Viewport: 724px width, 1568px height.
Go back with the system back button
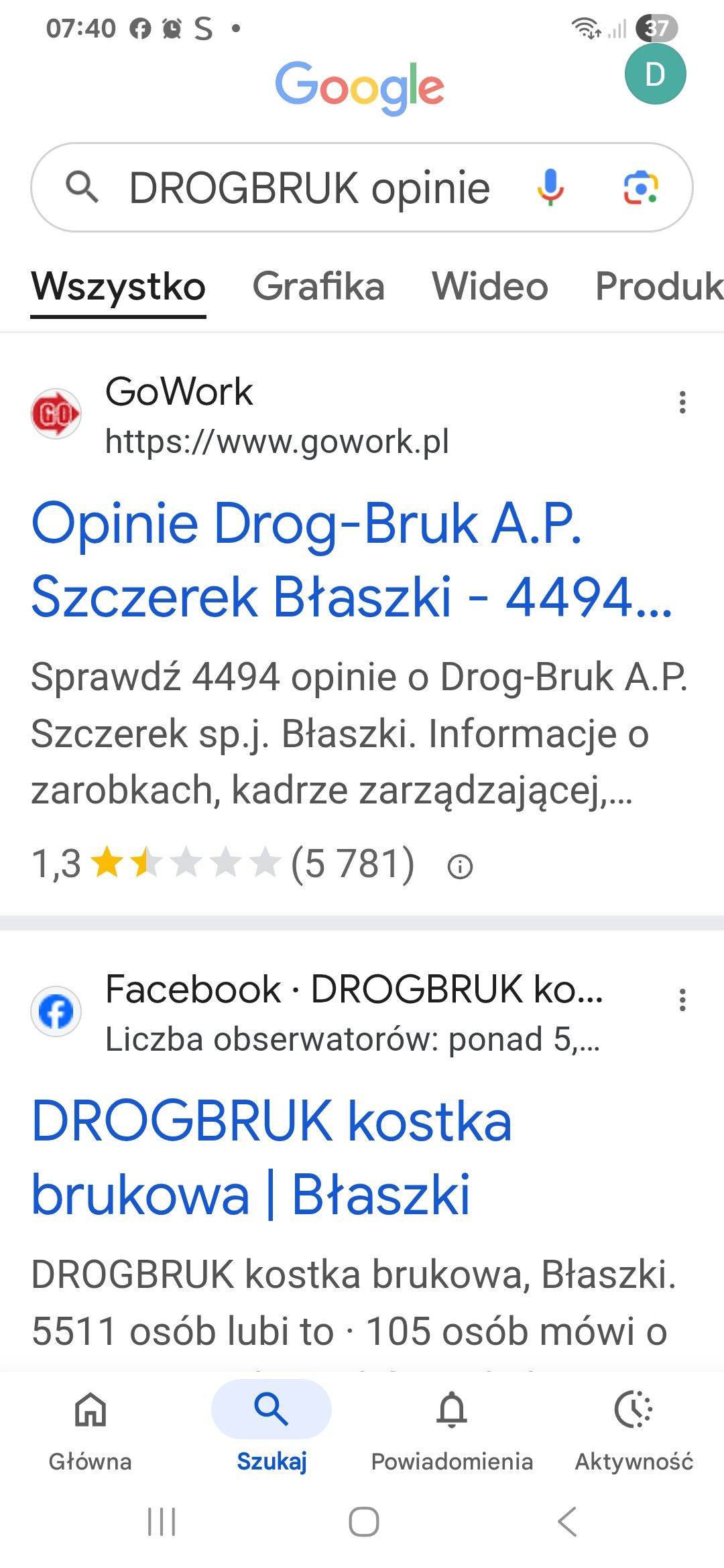click(567, 1522)
